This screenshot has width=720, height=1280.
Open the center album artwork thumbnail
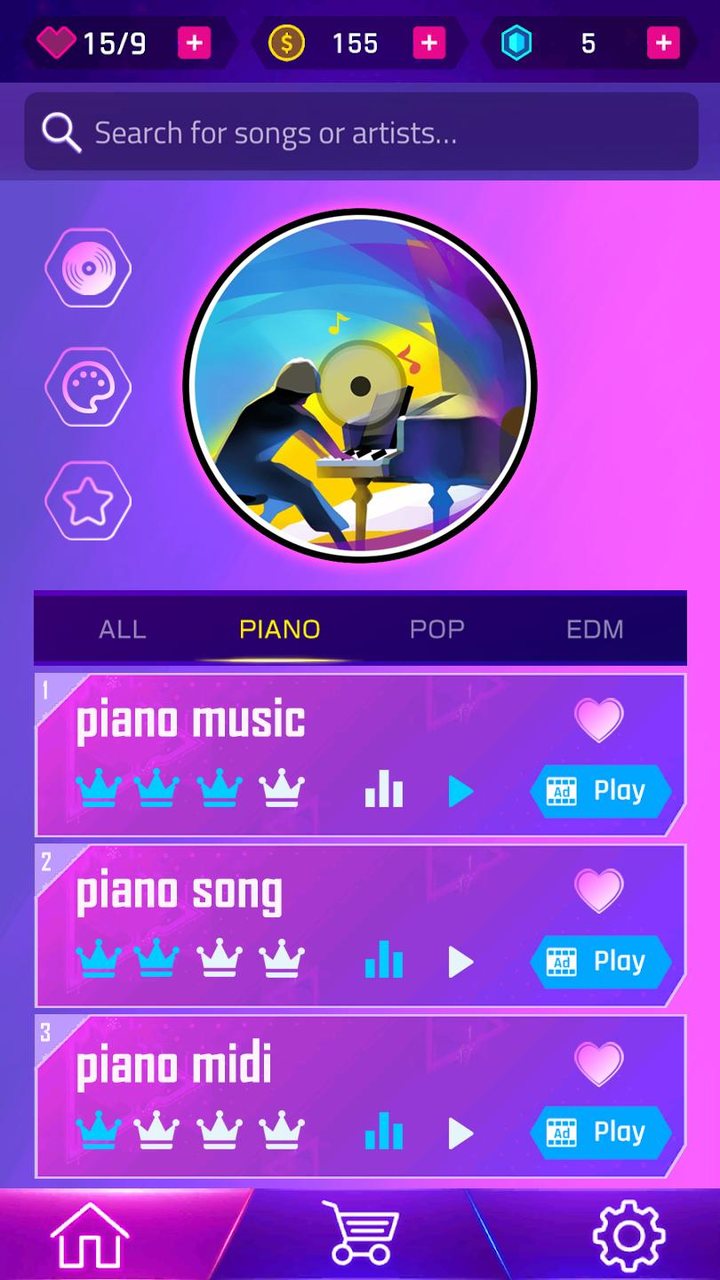360,380
